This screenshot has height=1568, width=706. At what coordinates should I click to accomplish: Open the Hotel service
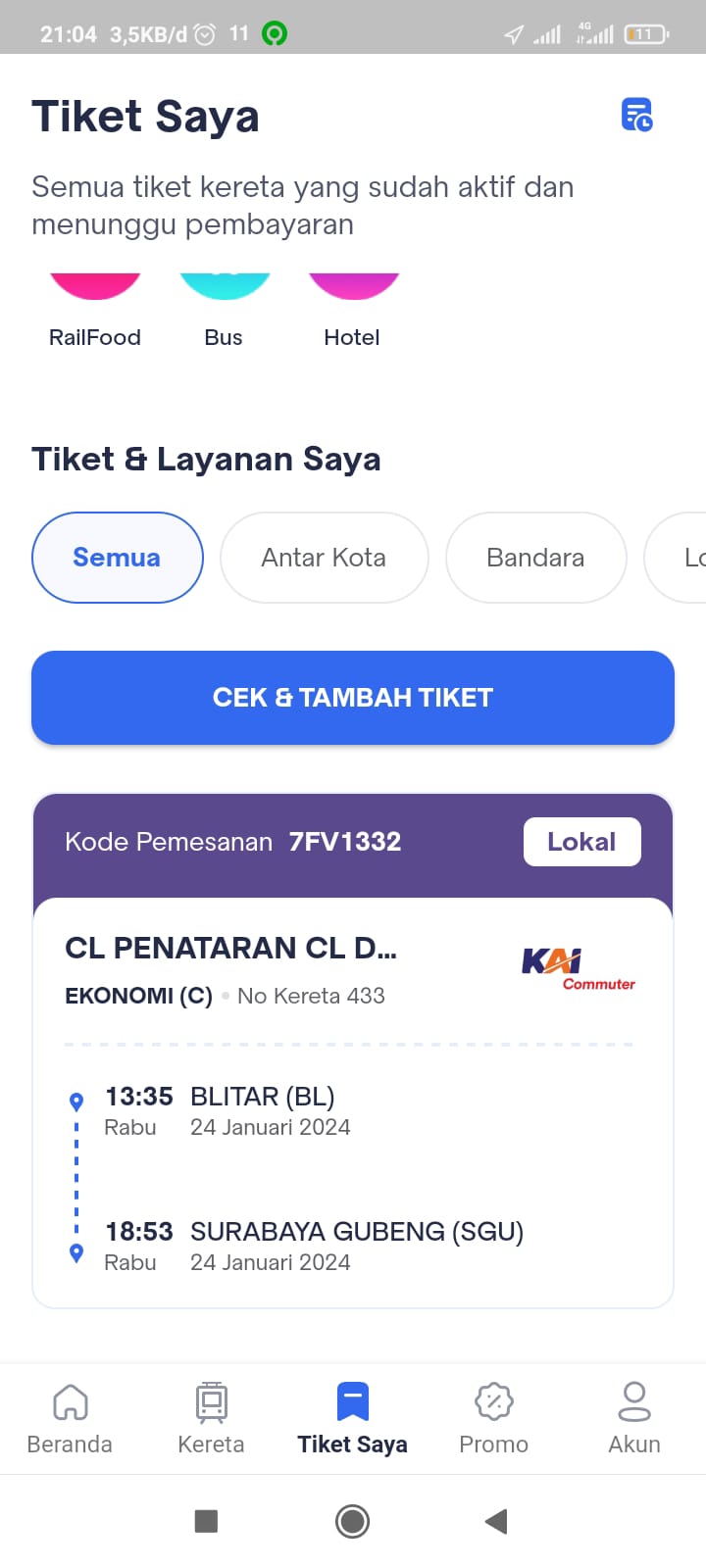click(353, 312)
